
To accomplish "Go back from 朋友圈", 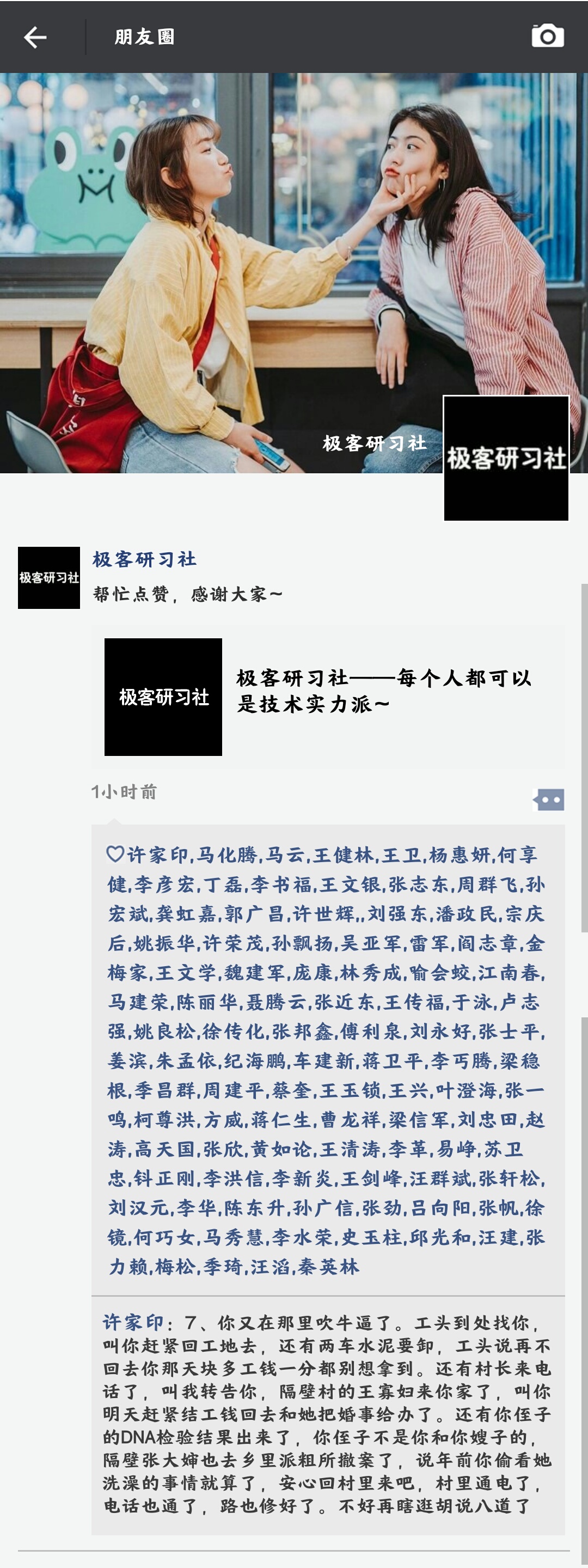I will (35, 37).
